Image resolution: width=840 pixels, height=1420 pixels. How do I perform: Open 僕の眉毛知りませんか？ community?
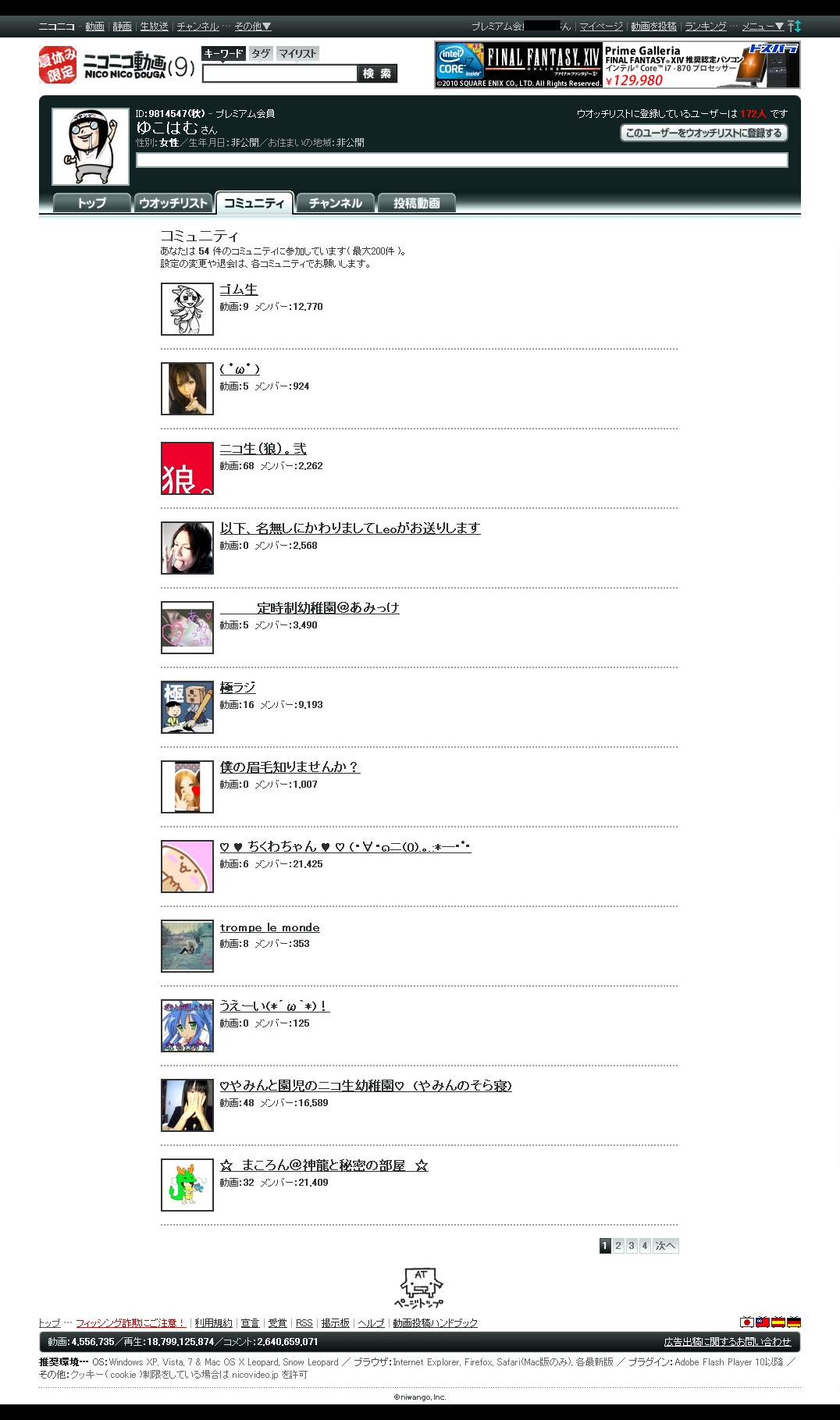tap(290, 767)
